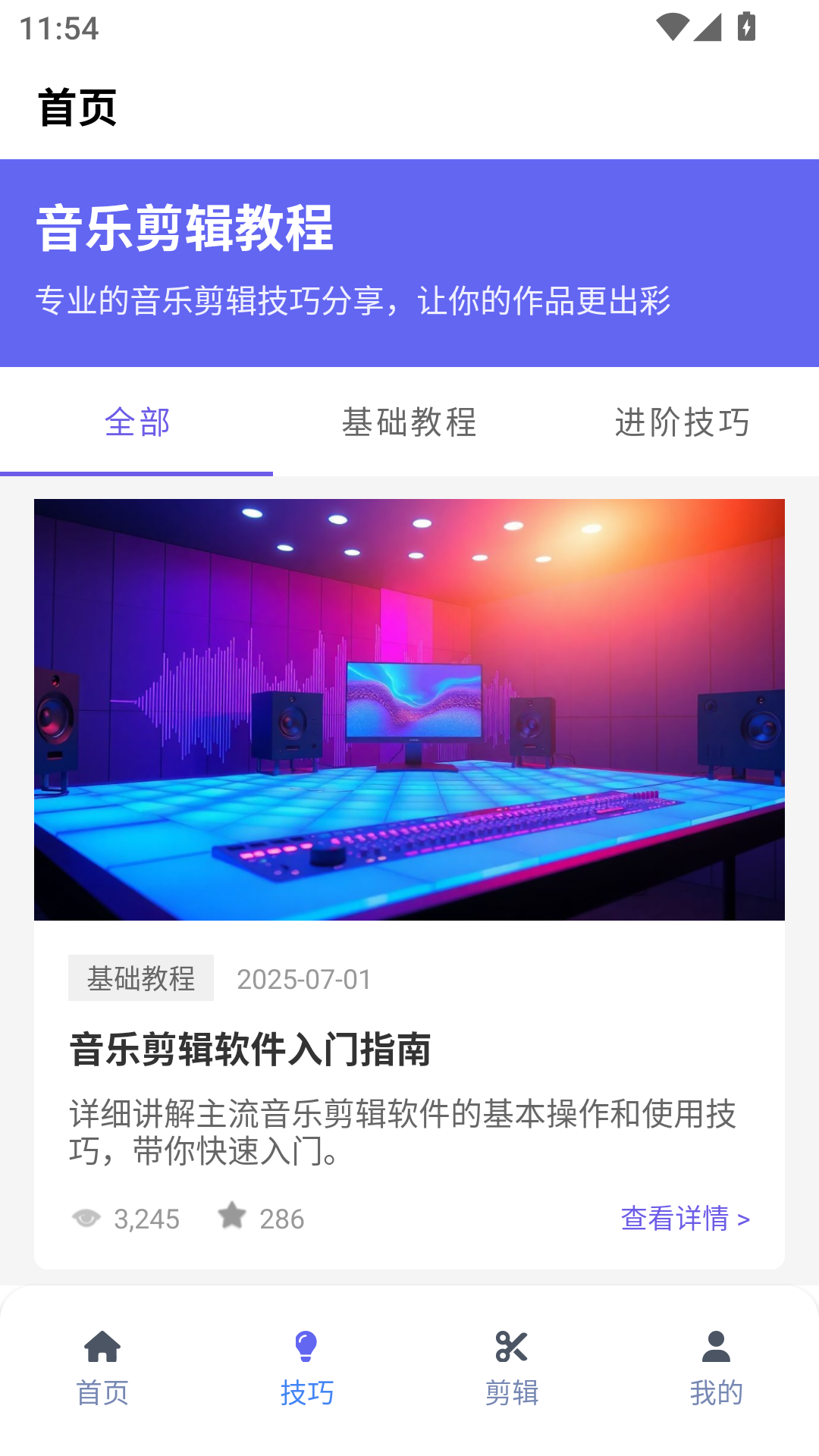Switch to the 全部 tab

136,422
